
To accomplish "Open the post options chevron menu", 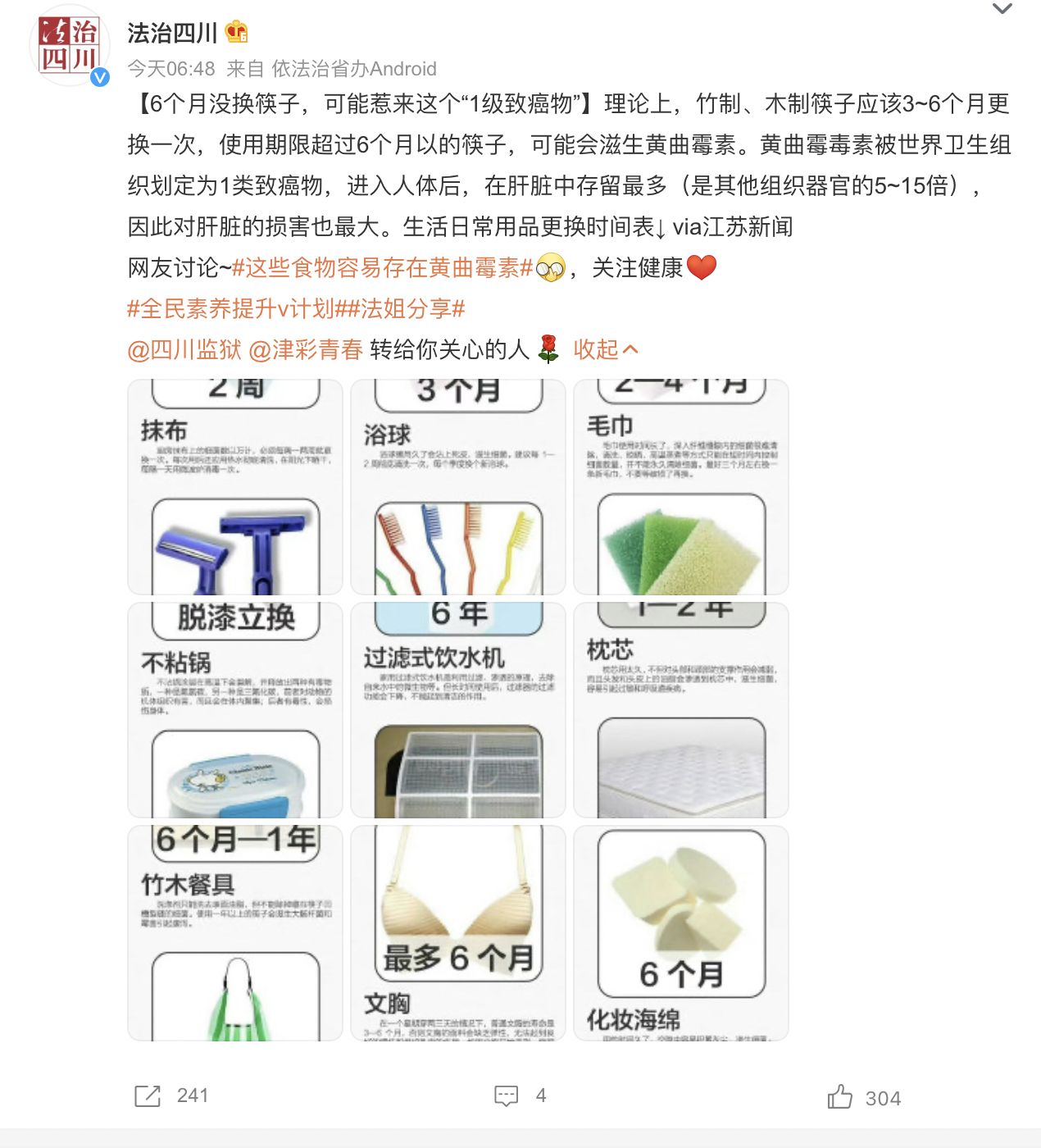I will 1002,9.
